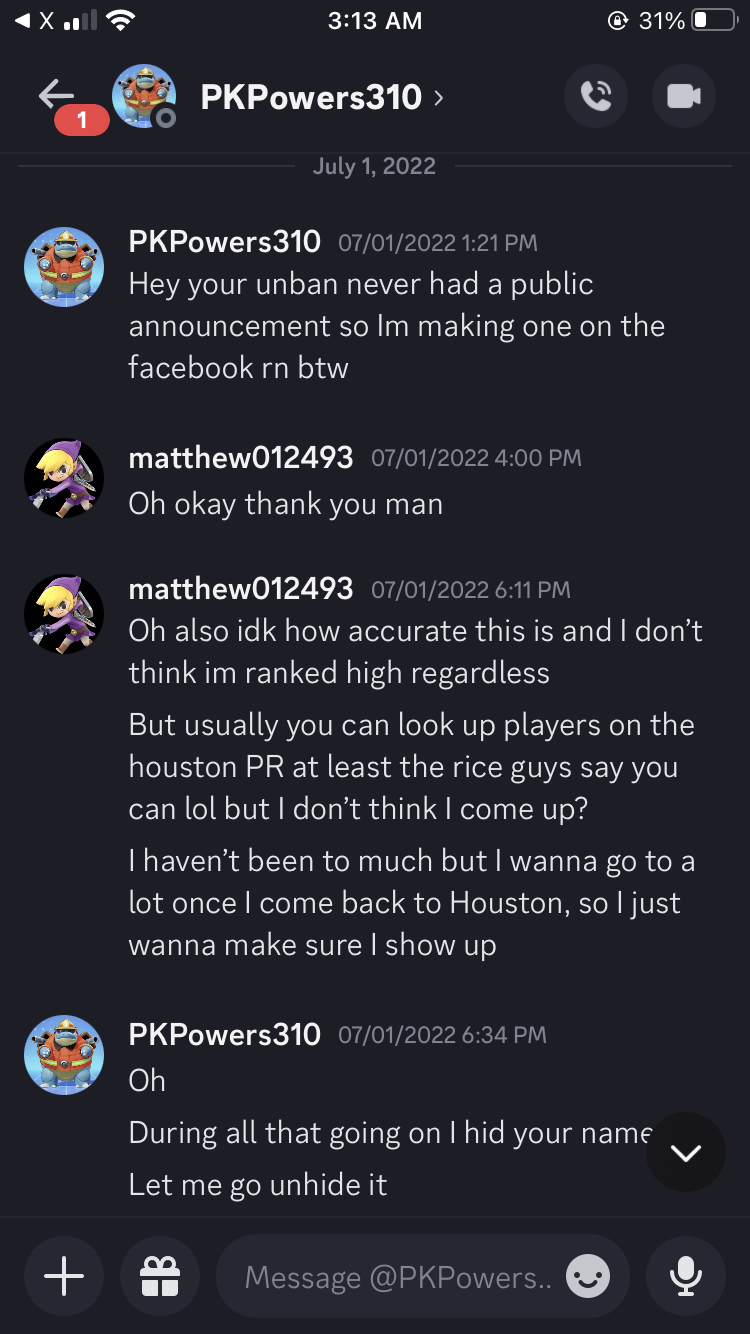Start a video call with PKPowers310
The width and height of the screenshot is (750, 1334).
[x=684, y=96]
